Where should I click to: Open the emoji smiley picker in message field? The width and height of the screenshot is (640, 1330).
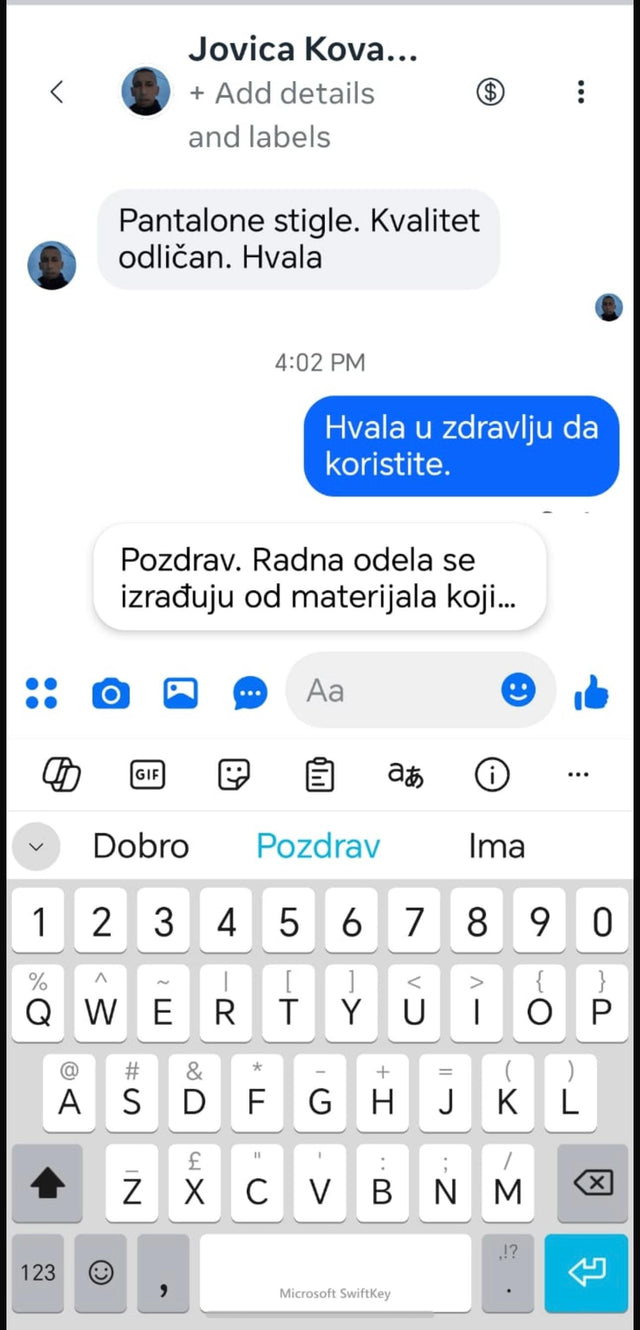click(x=518, y=689)
